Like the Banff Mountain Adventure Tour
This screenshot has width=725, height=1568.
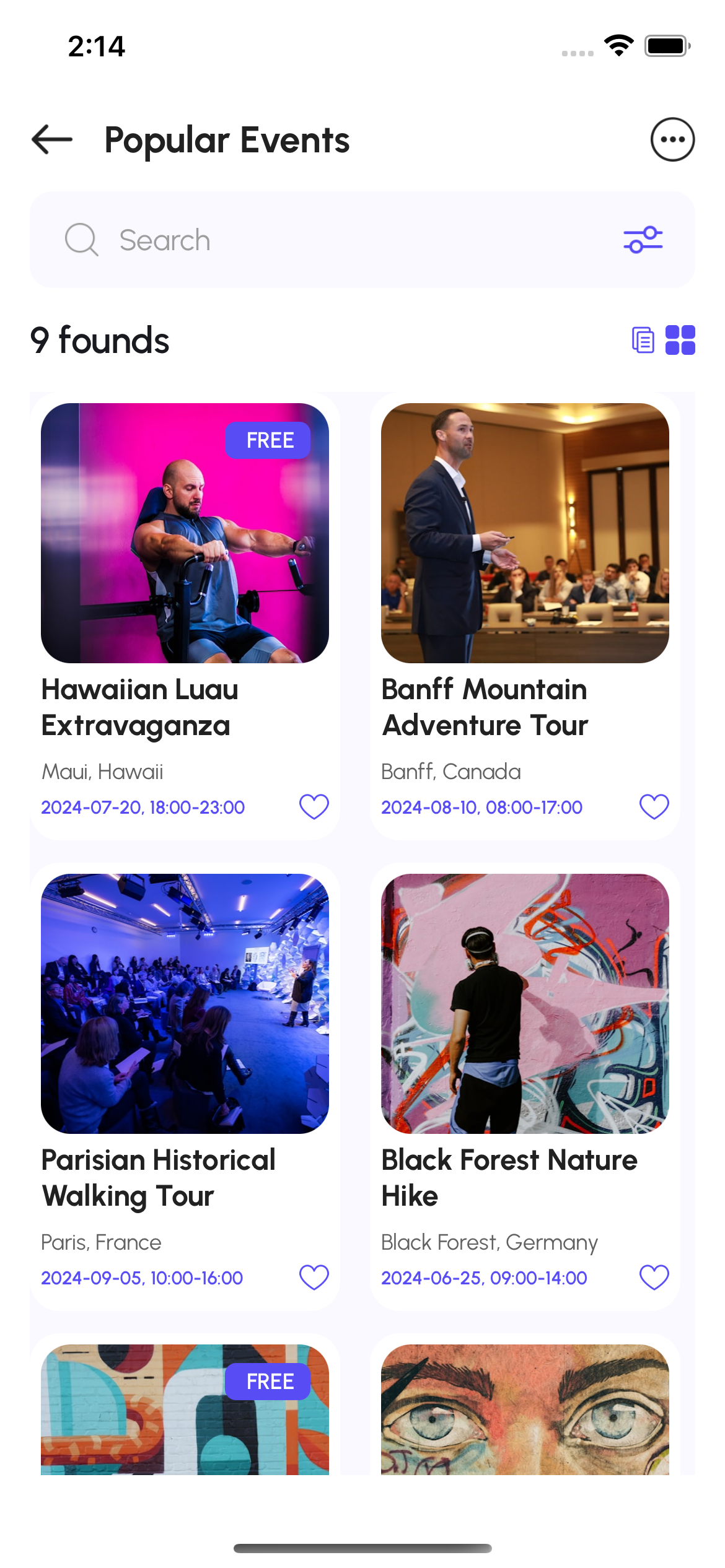tap(654, 807)
